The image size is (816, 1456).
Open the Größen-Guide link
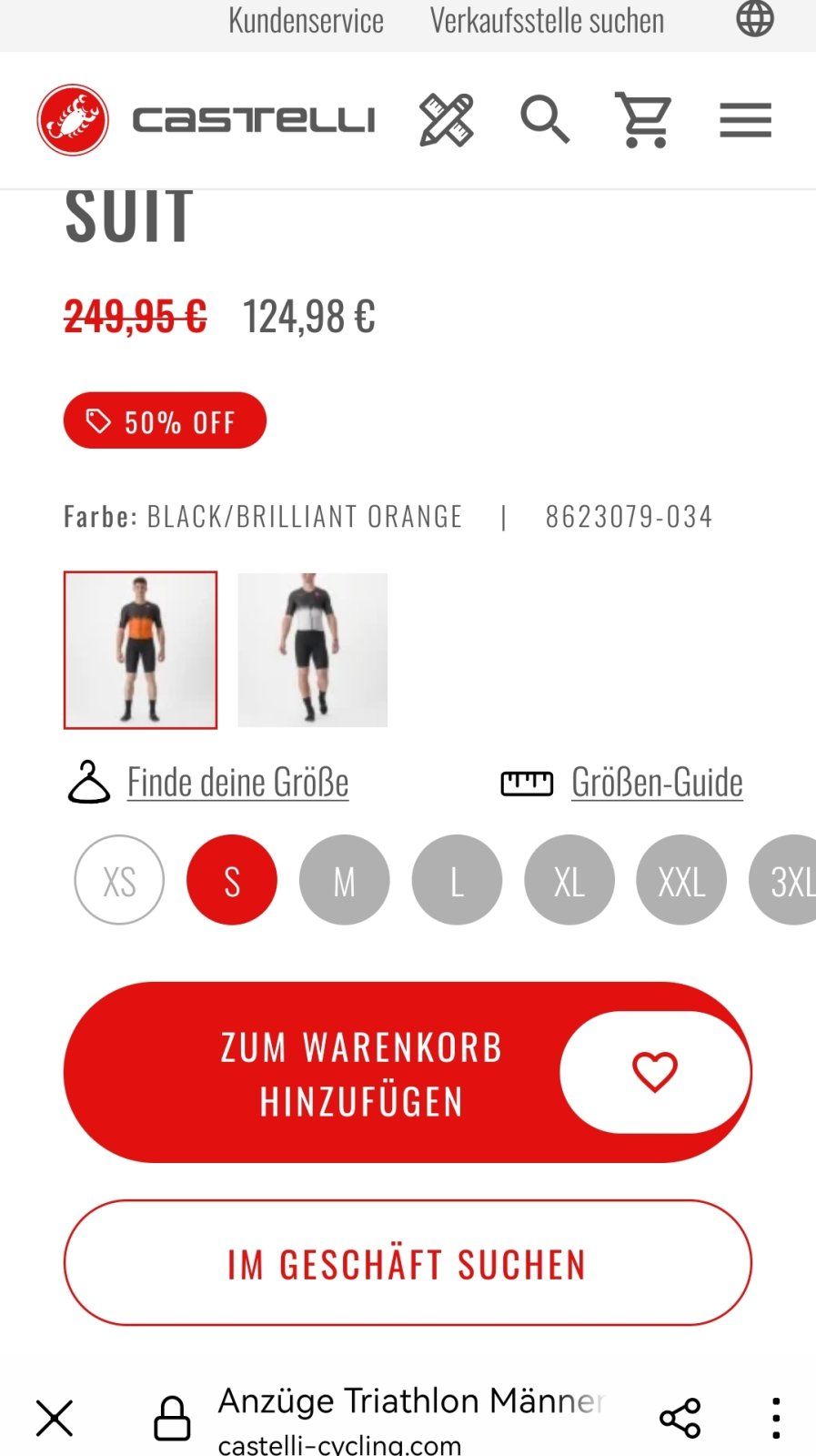657,783
